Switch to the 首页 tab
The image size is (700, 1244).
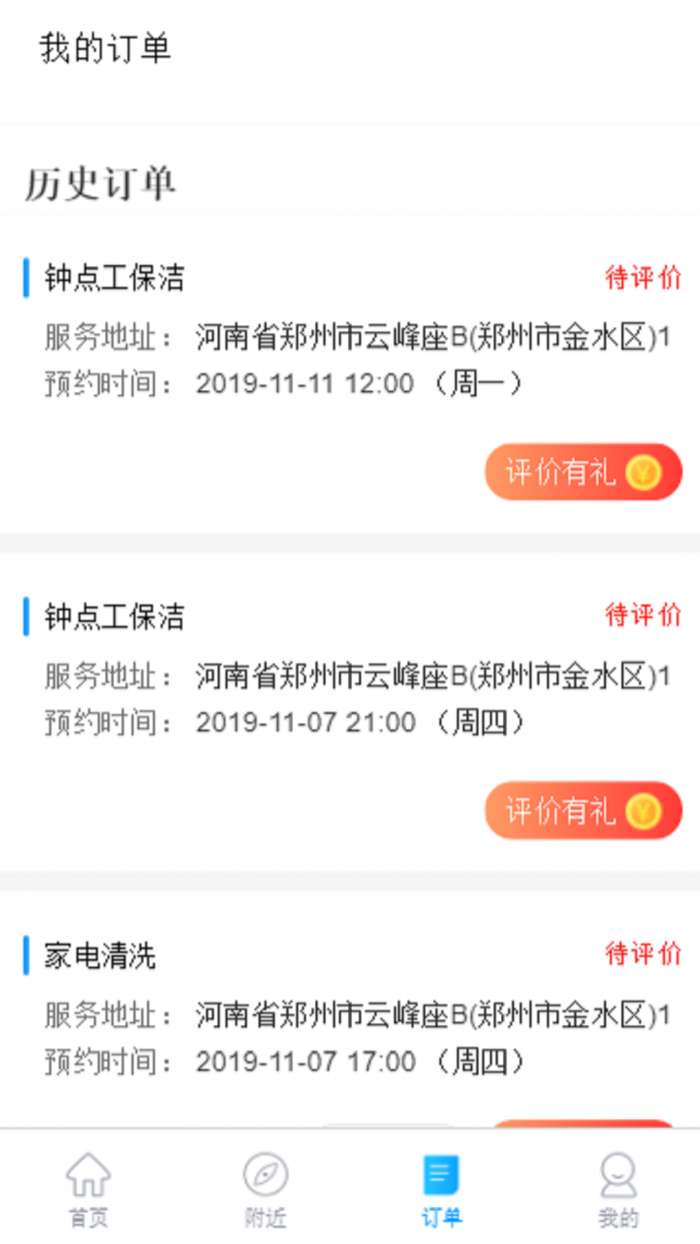pos(88,1188)
